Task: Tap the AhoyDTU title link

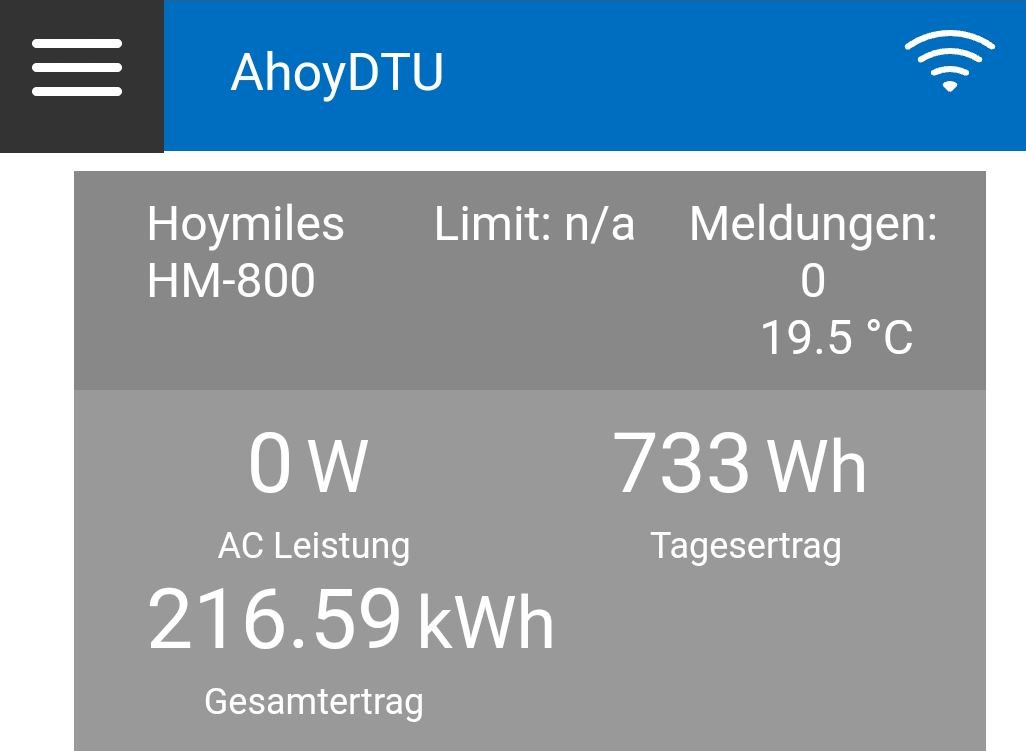Action: click(337, 73)
